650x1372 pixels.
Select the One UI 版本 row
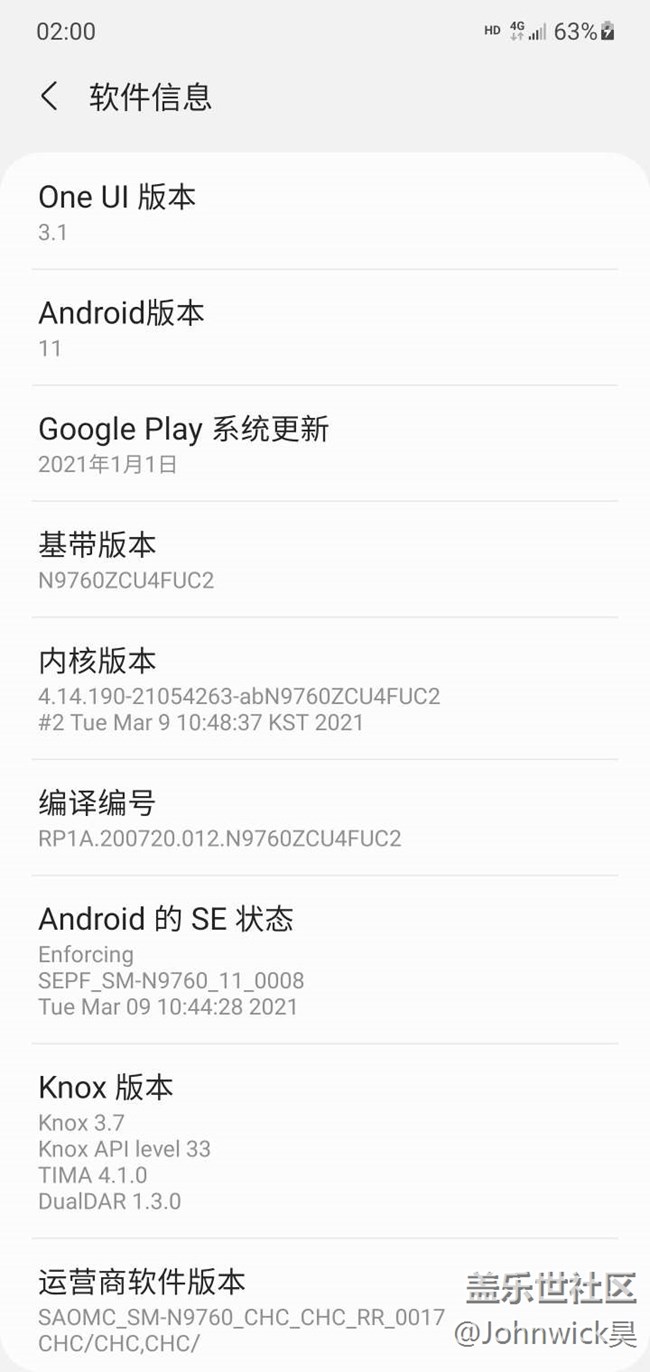[x=324, y=212]
